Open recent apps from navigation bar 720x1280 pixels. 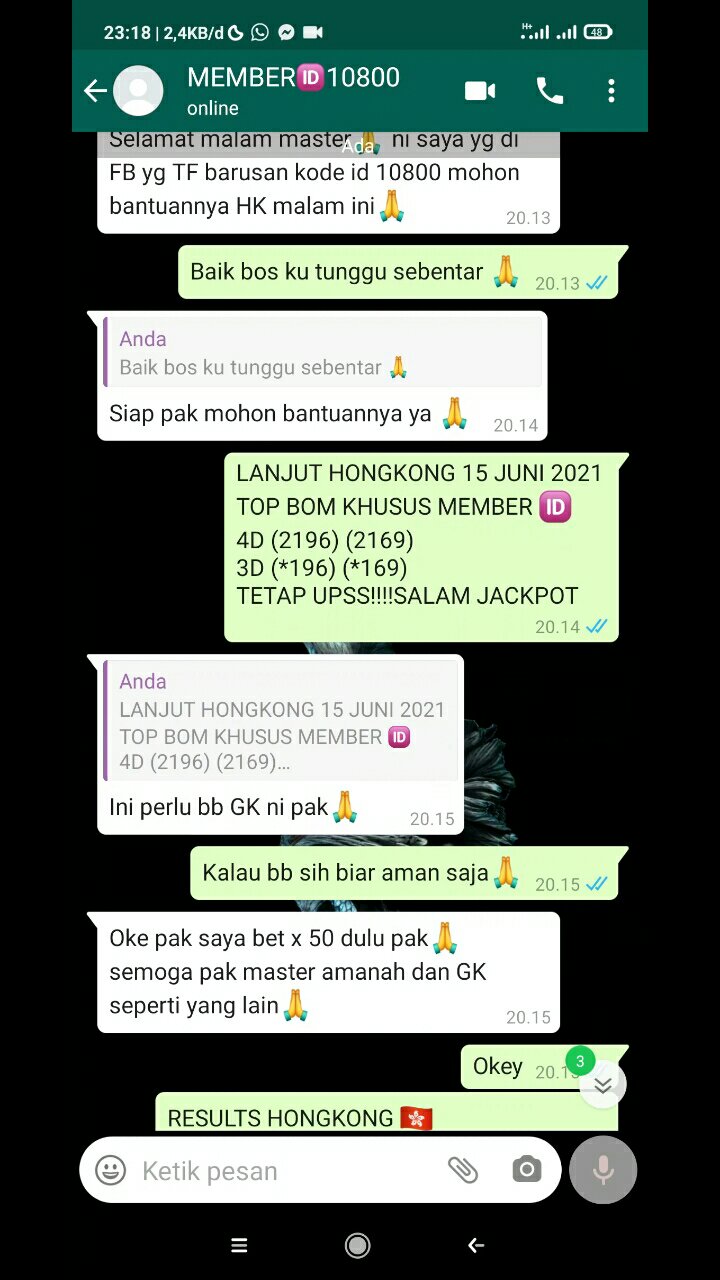coord(239,1245)
